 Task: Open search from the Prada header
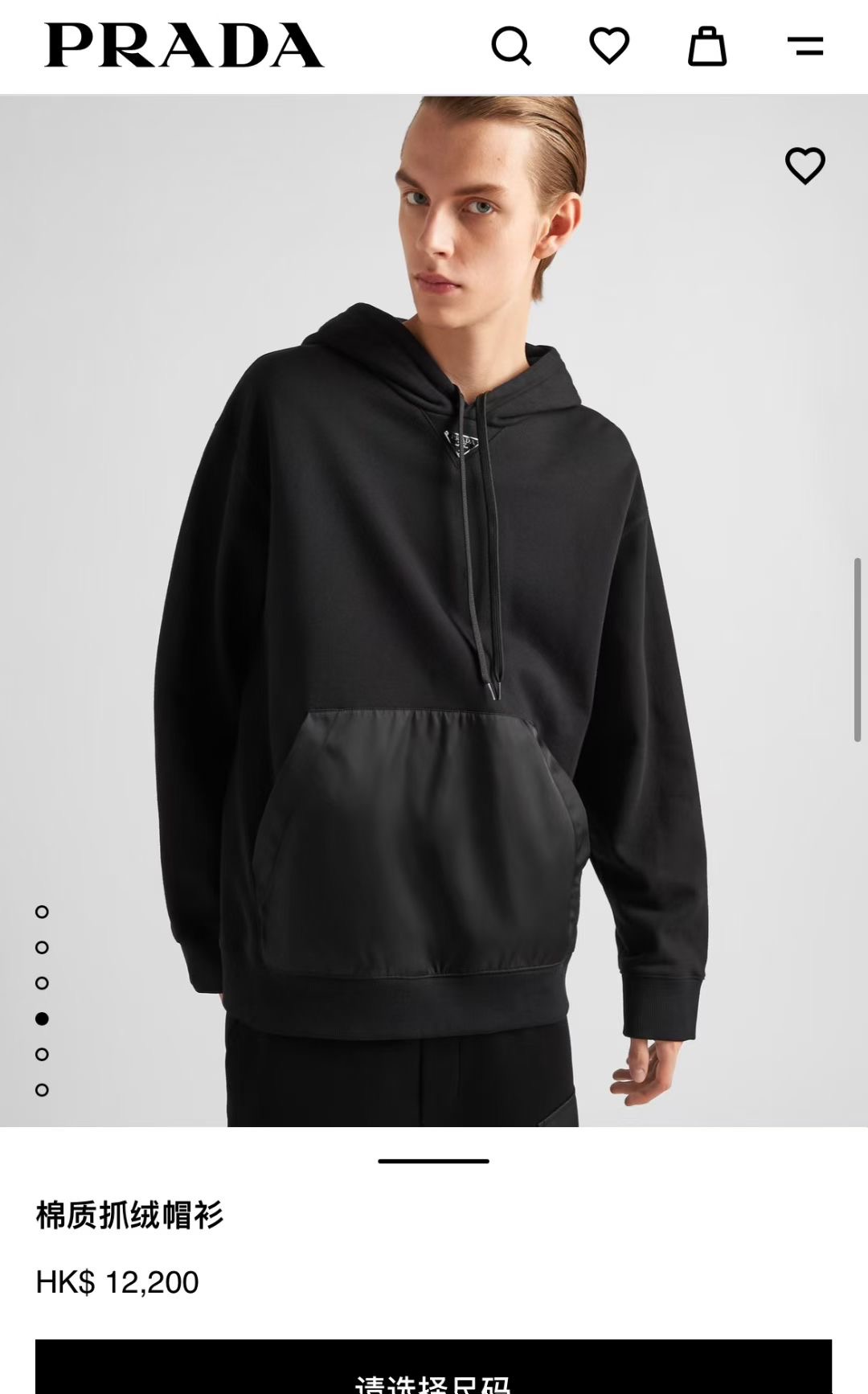click(511, 46)
